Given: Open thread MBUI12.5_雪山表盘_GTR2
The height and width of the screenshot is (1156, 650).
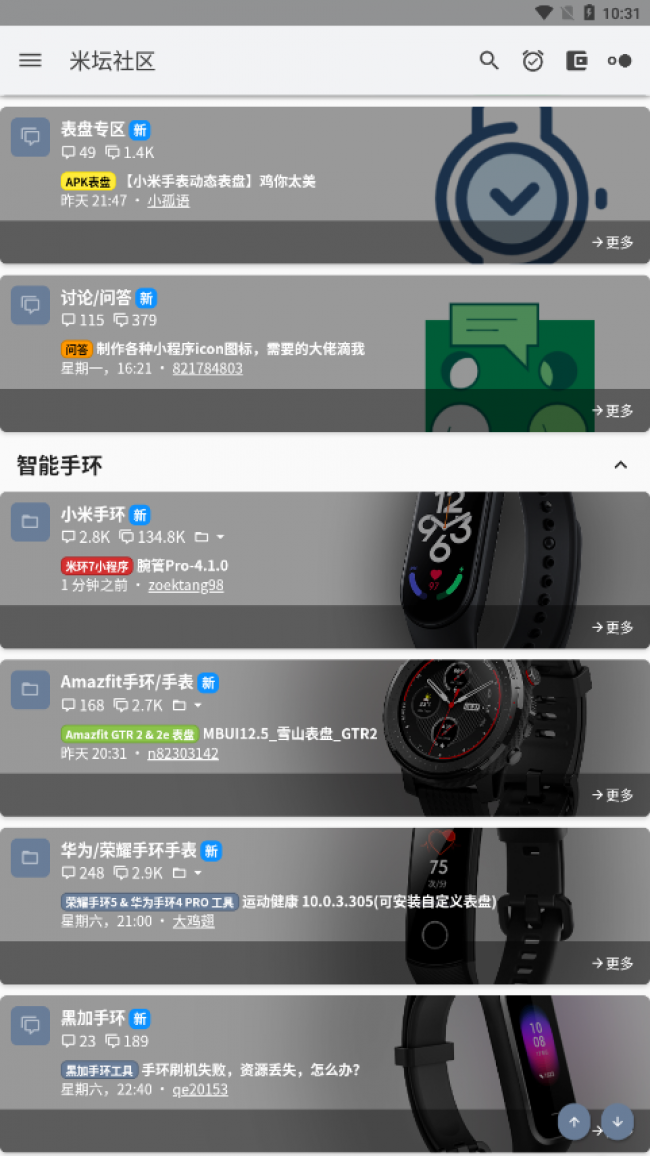Looking at the screenshot, I should pyautogui.click(x=290, y=733).
